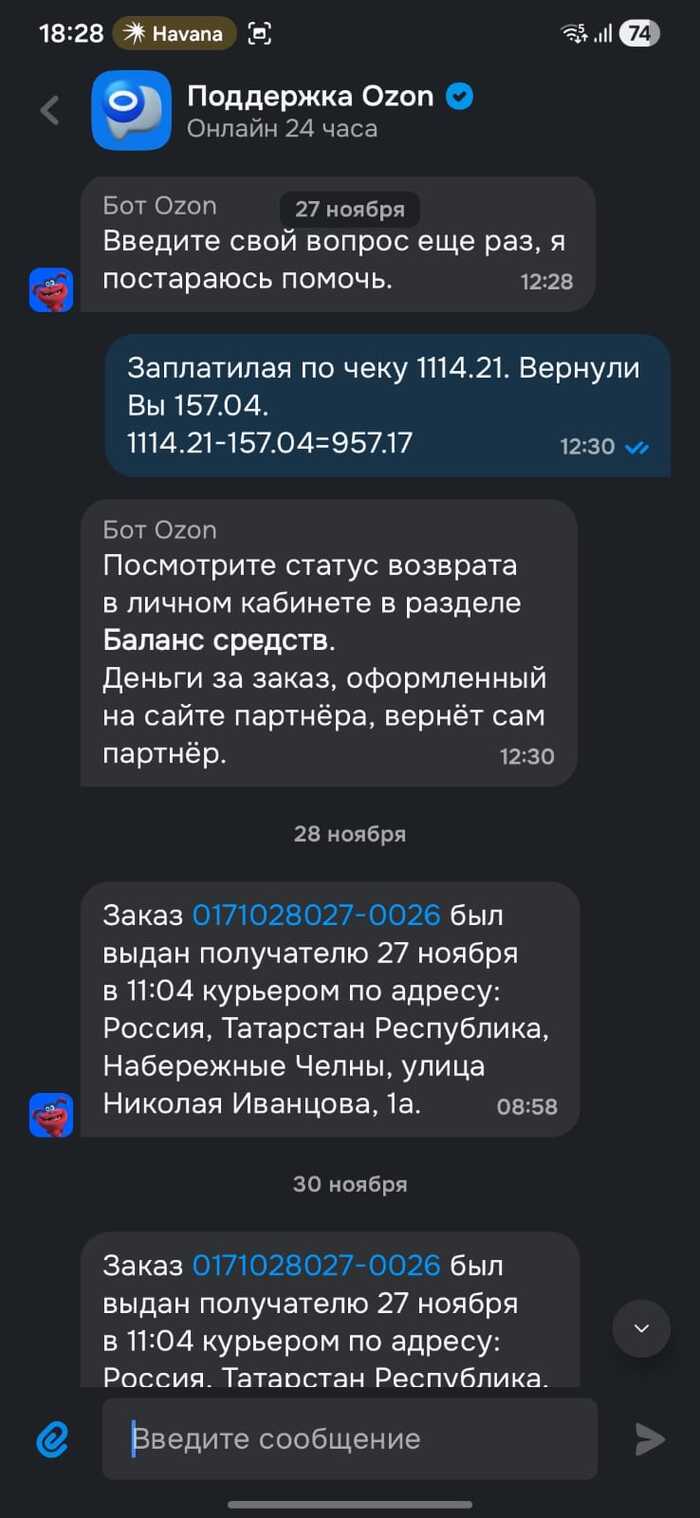Focus the "Введите сообщение" message field
The image size is (700, 1518).
pyautogui.click(x=350, y=1439)
